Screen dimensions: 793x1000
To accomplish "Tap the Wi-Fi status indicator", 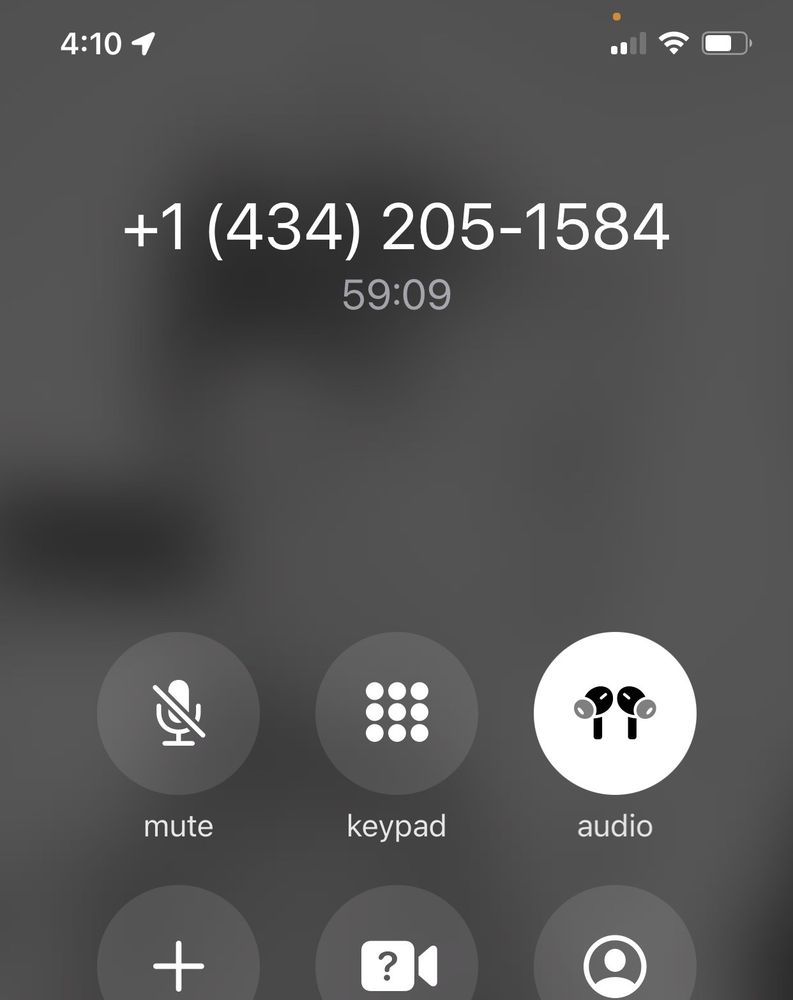I will [x=676, y=42].
